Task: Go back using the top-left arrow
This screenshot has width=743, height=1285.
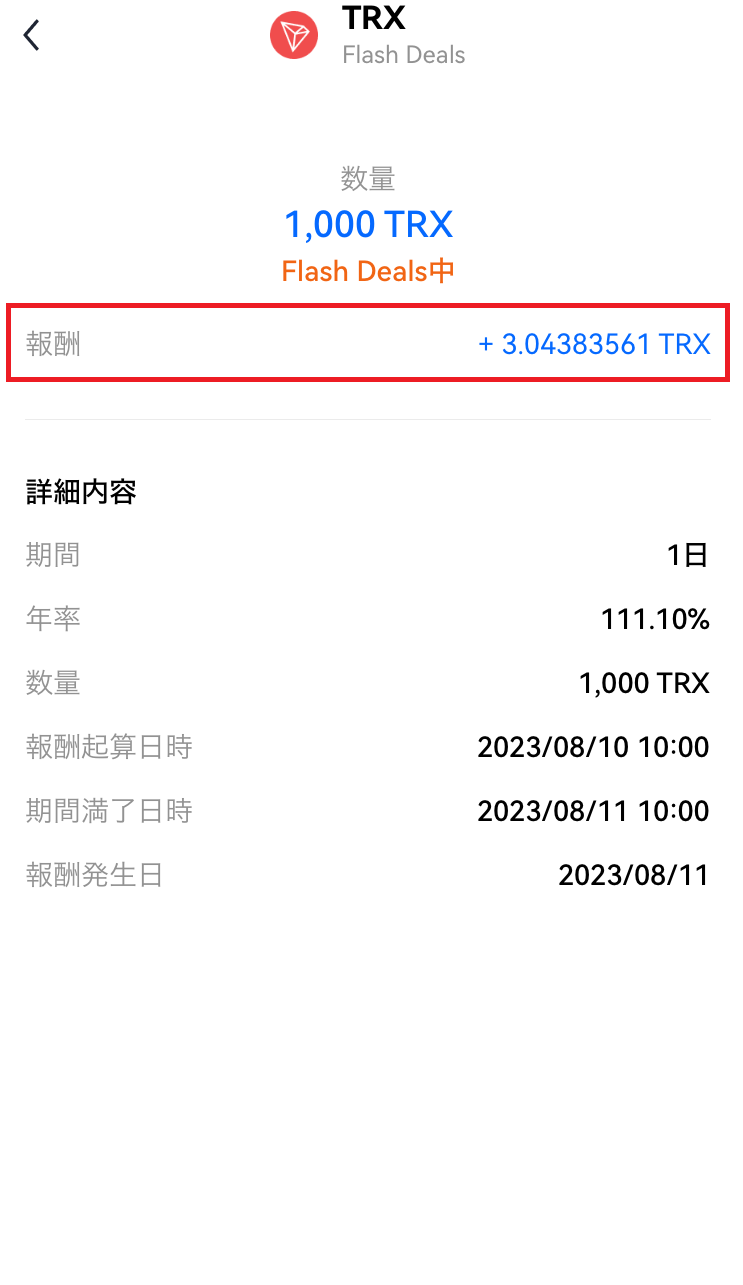Action: click(32, 35)
